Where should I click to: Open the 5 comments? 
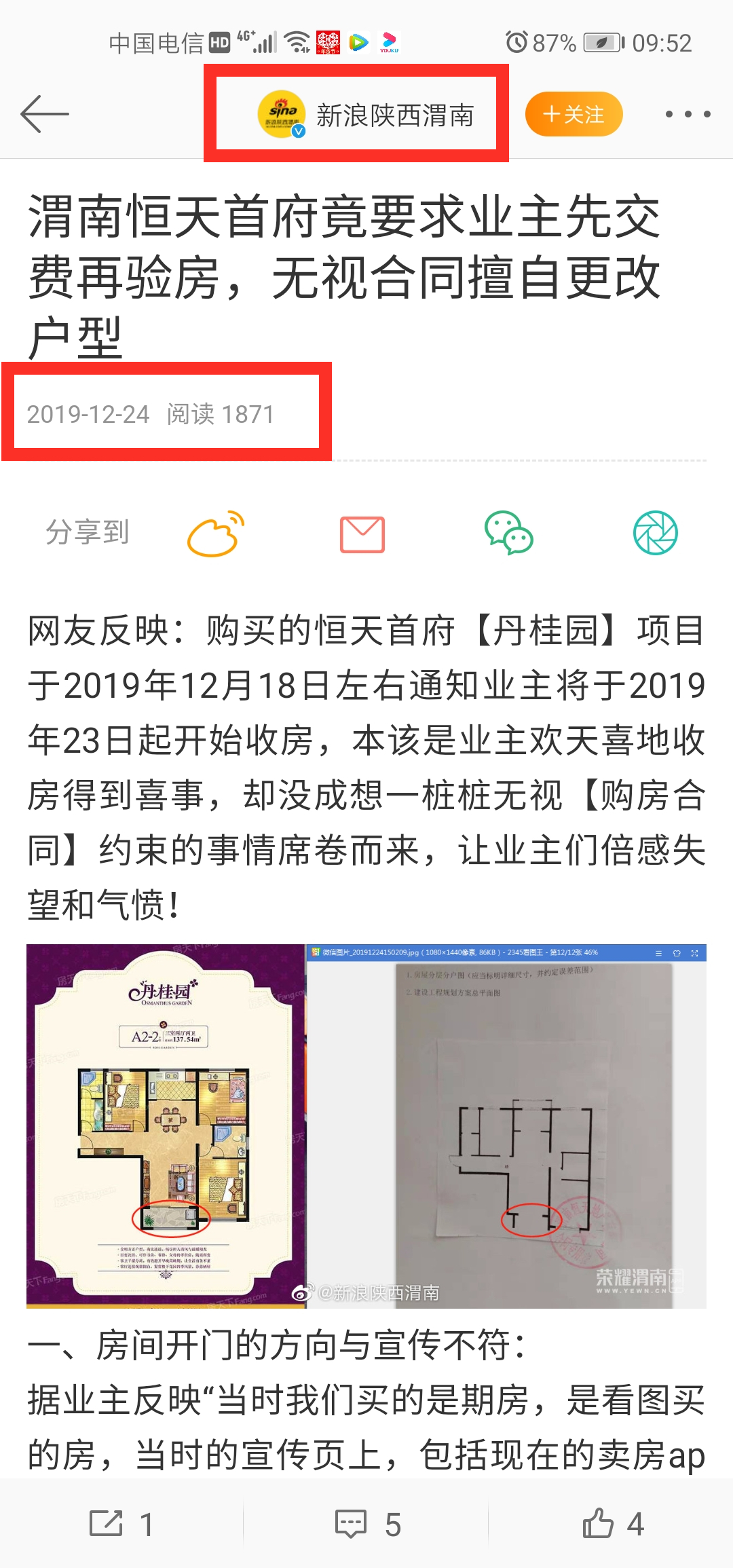click(x=367, y=1525)
